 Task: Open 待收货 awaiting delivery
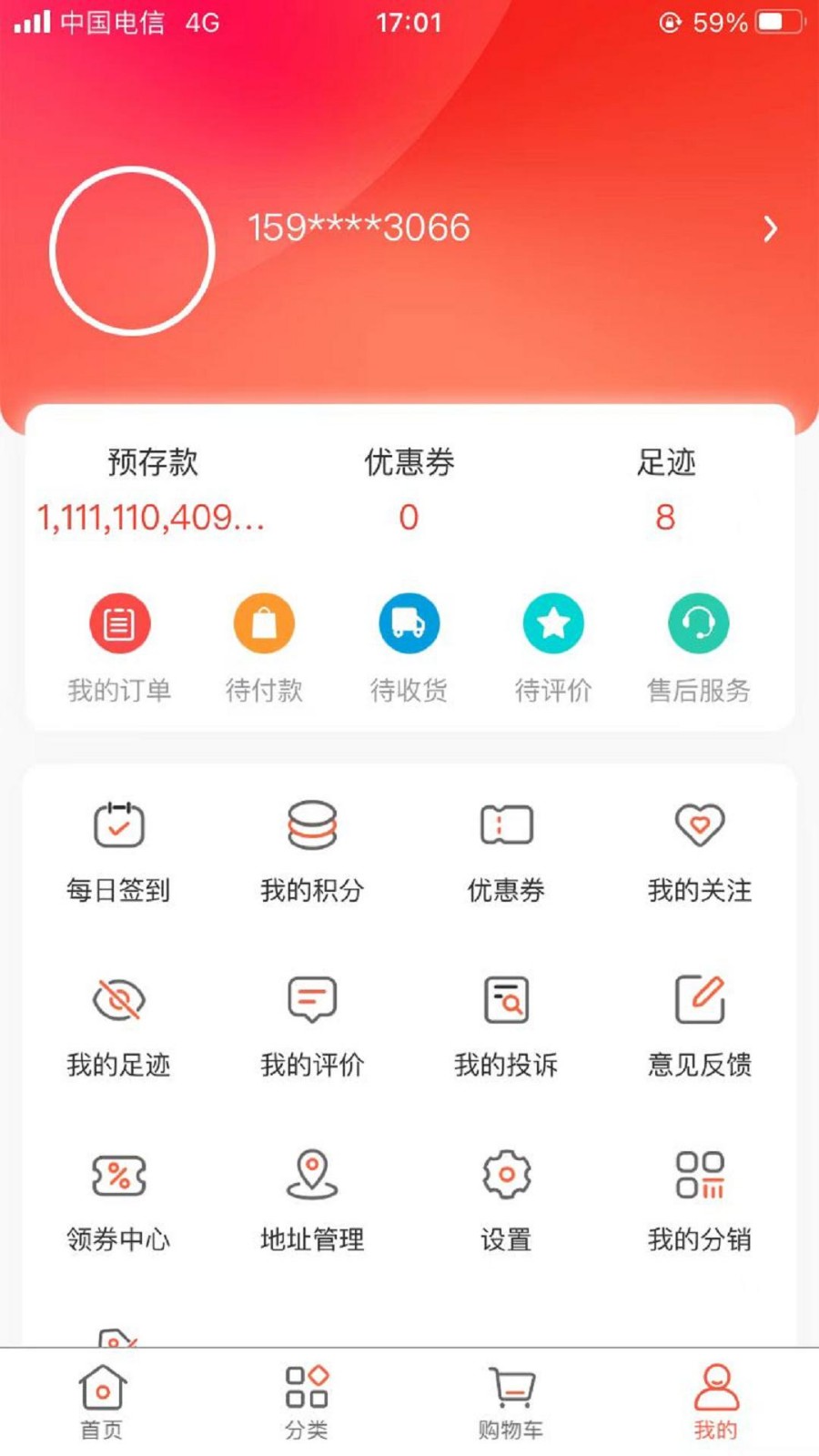tap(409, 646)
